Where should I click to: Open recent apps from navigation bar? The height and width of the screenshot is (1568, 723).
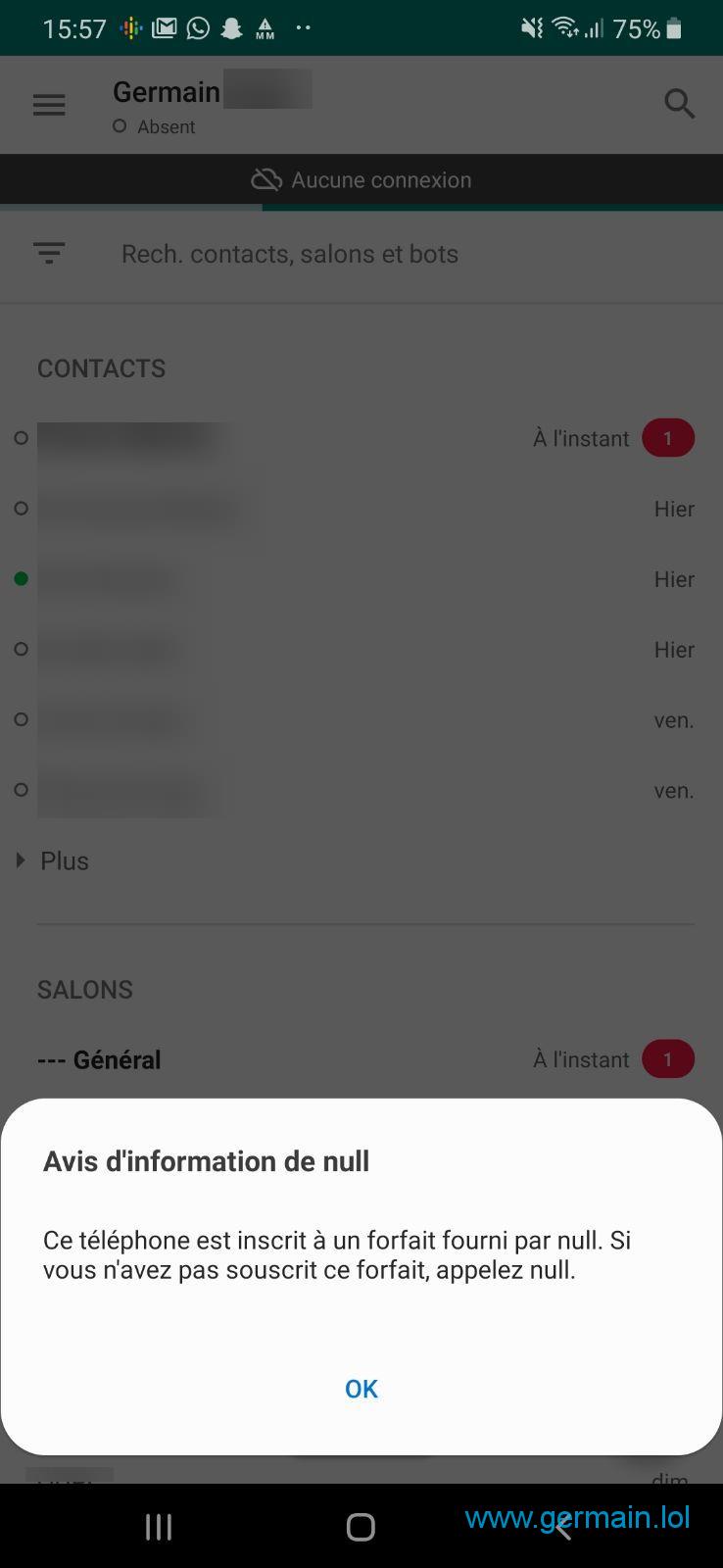(x=159, y=1527)
